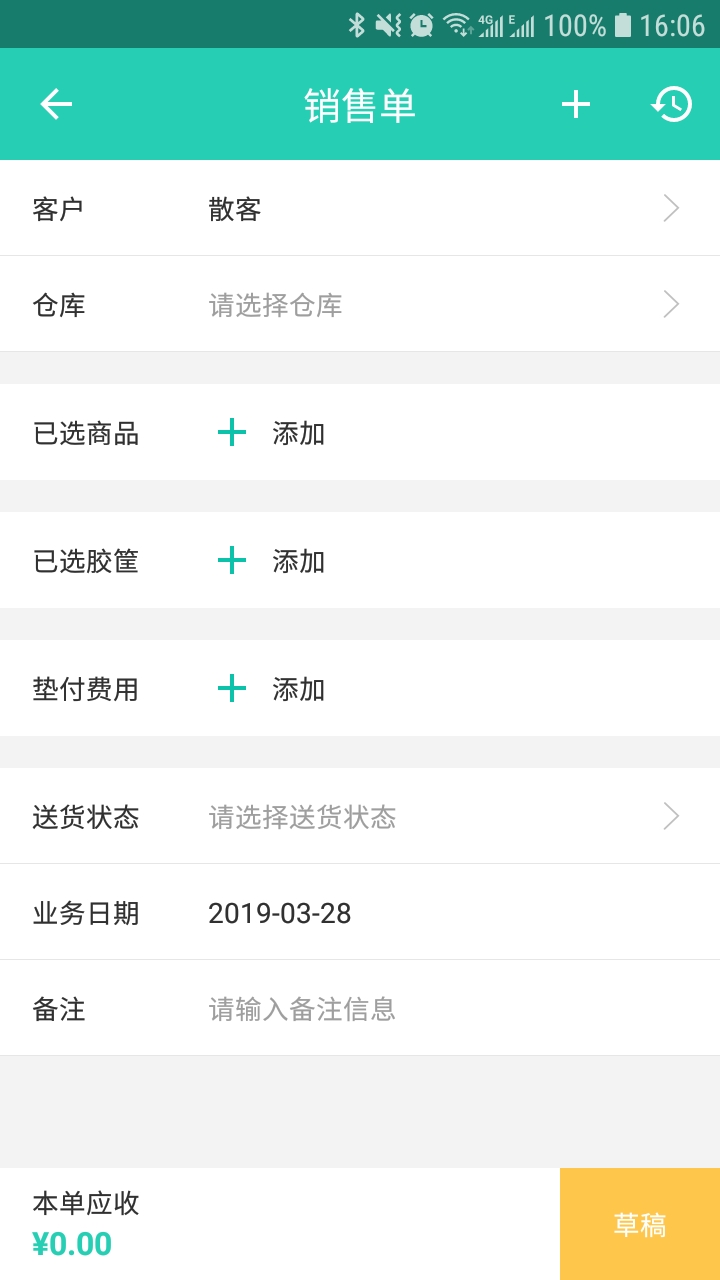Choose a delivery status in 送货状态
This screenshot has height=1280, width=720.
[360, 816]
